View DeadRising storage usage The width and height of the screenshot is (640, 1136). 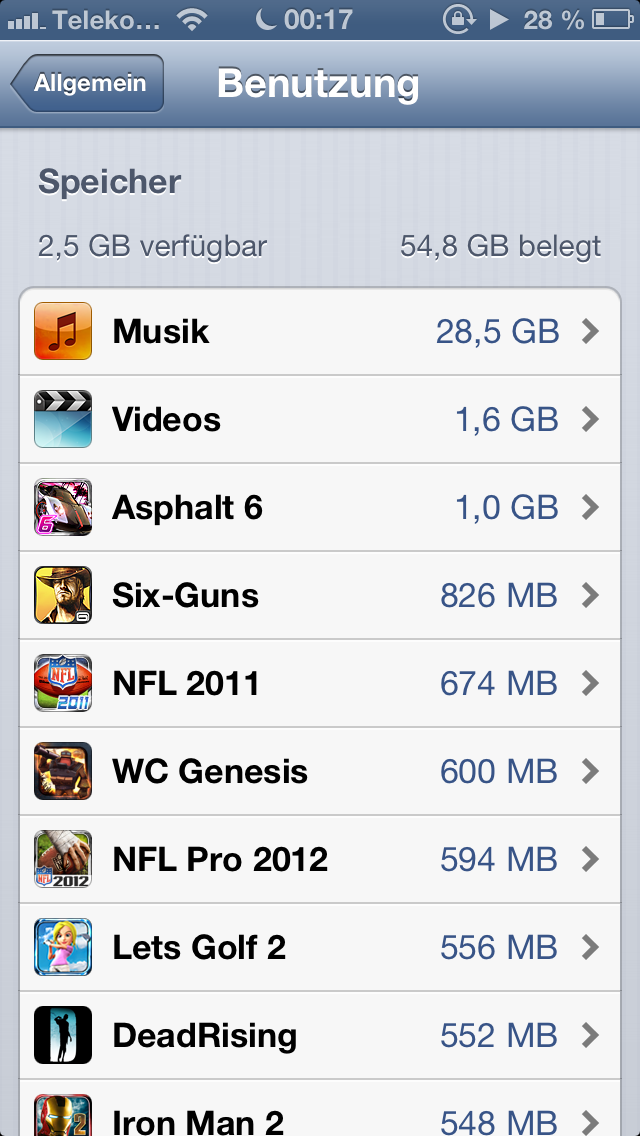320,1036
